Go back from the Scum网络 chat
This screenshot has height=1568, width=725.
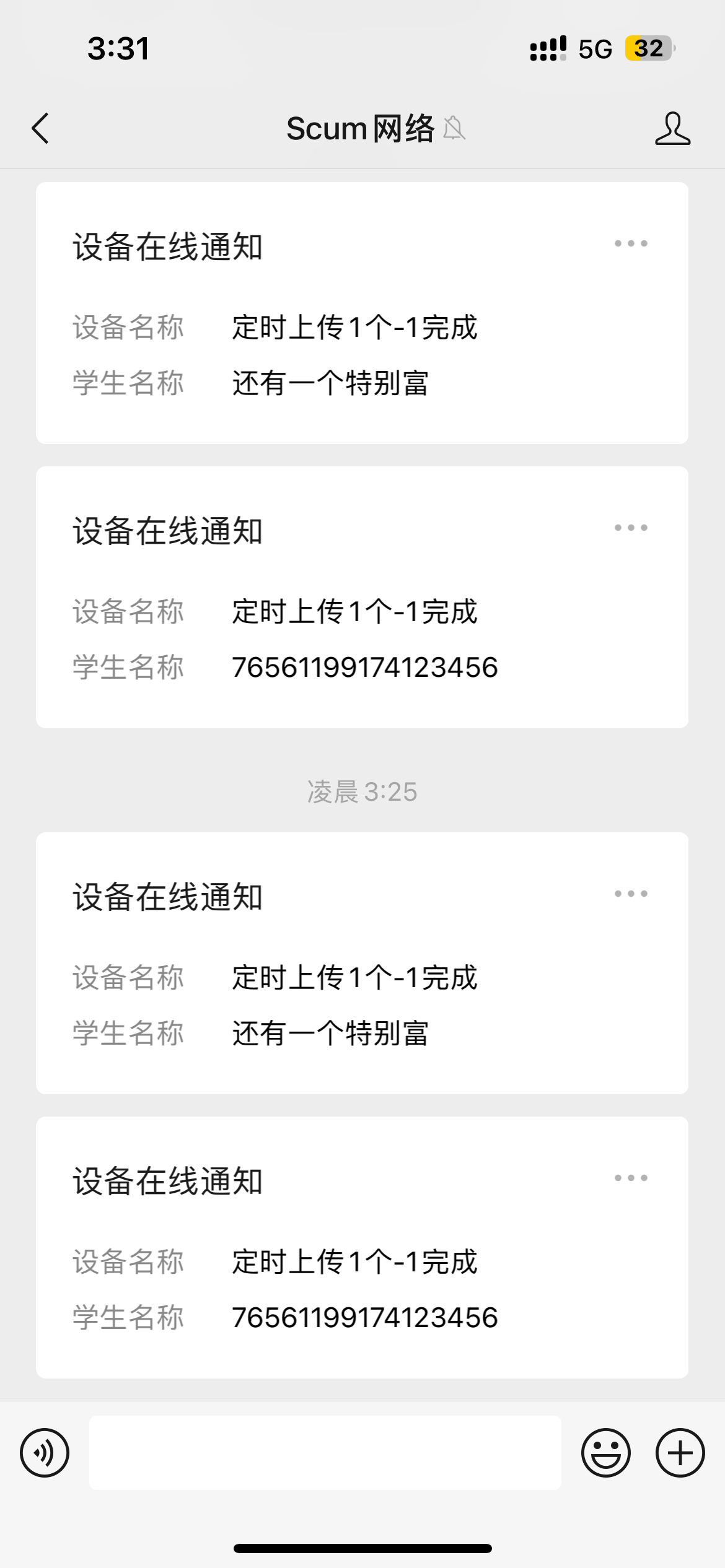(41, 129)
